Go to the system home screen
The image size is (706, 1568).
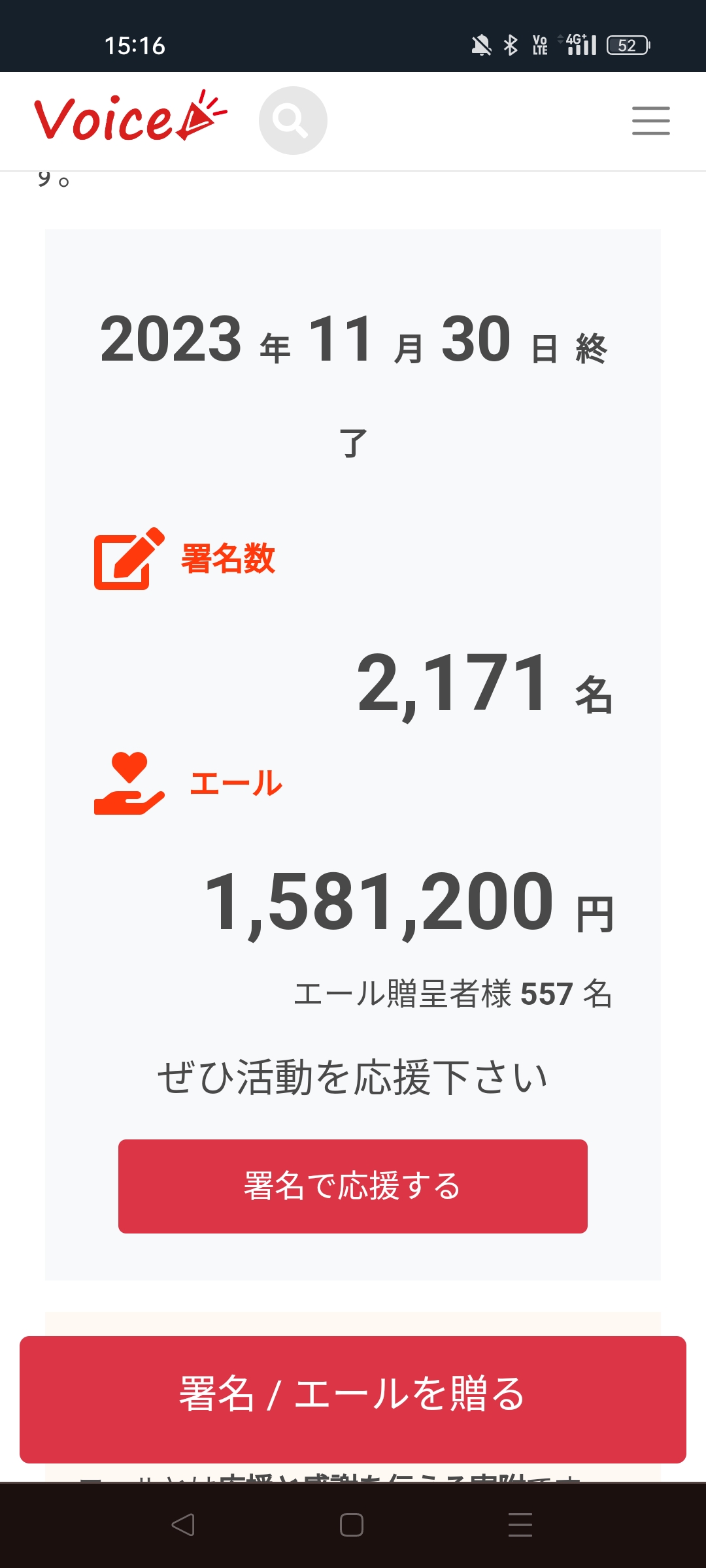(x=352, y=1525)
